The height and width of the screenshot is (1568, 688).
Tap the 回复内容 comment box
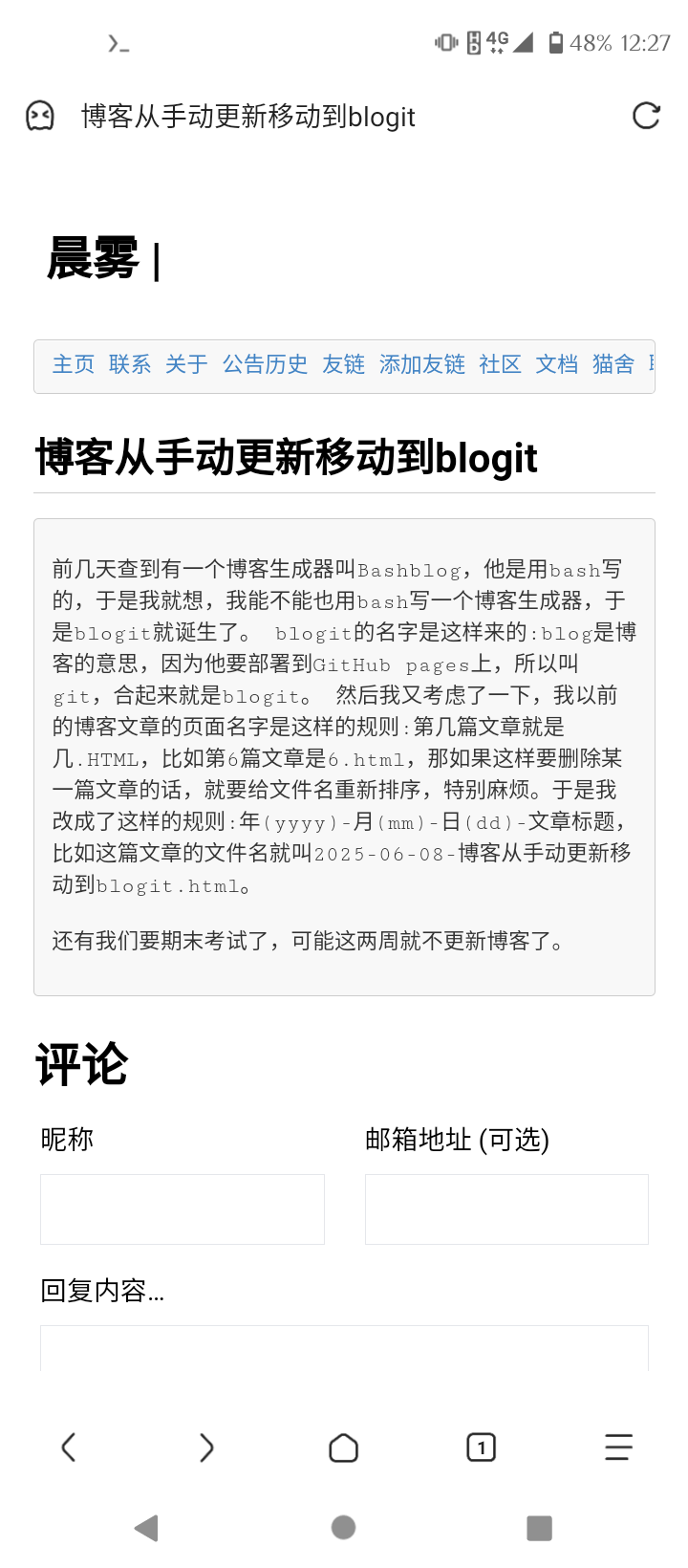(344, 1348)
